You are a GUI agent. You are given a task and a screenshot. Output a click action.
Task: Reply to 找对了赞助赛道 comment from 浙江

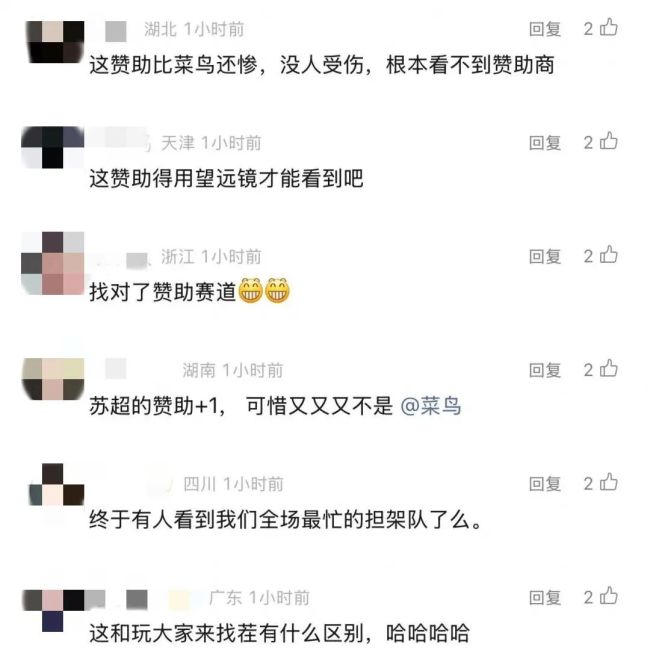pyautogui.click(x=545, y=257)
